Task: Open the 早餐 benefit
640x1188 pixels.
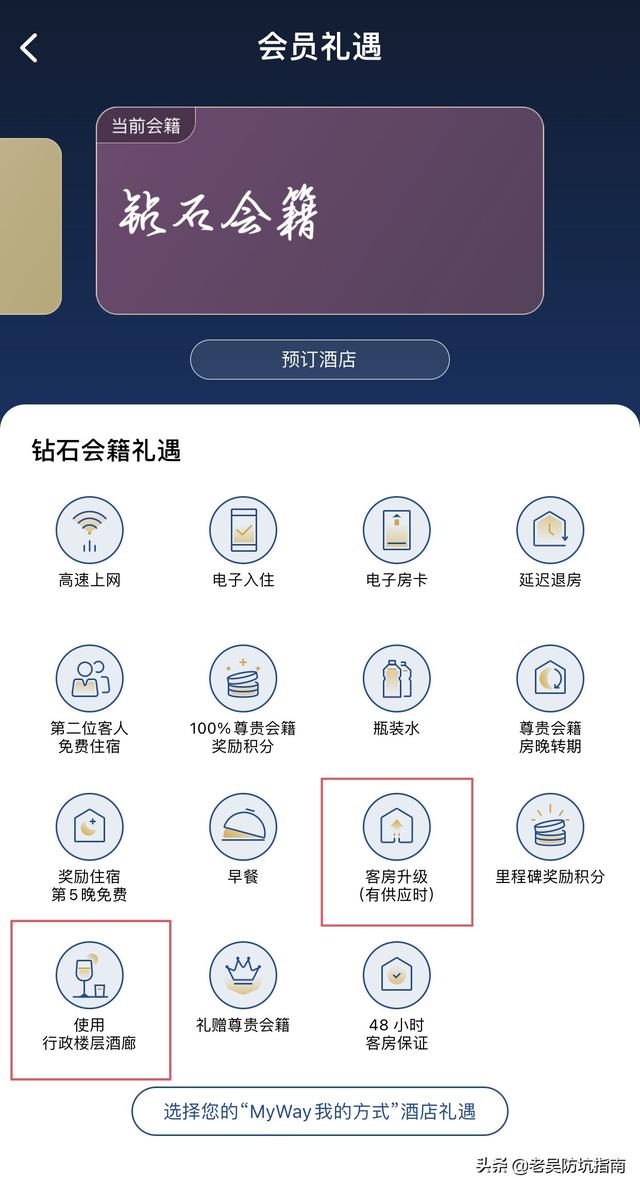Action: tap(243, 827)
